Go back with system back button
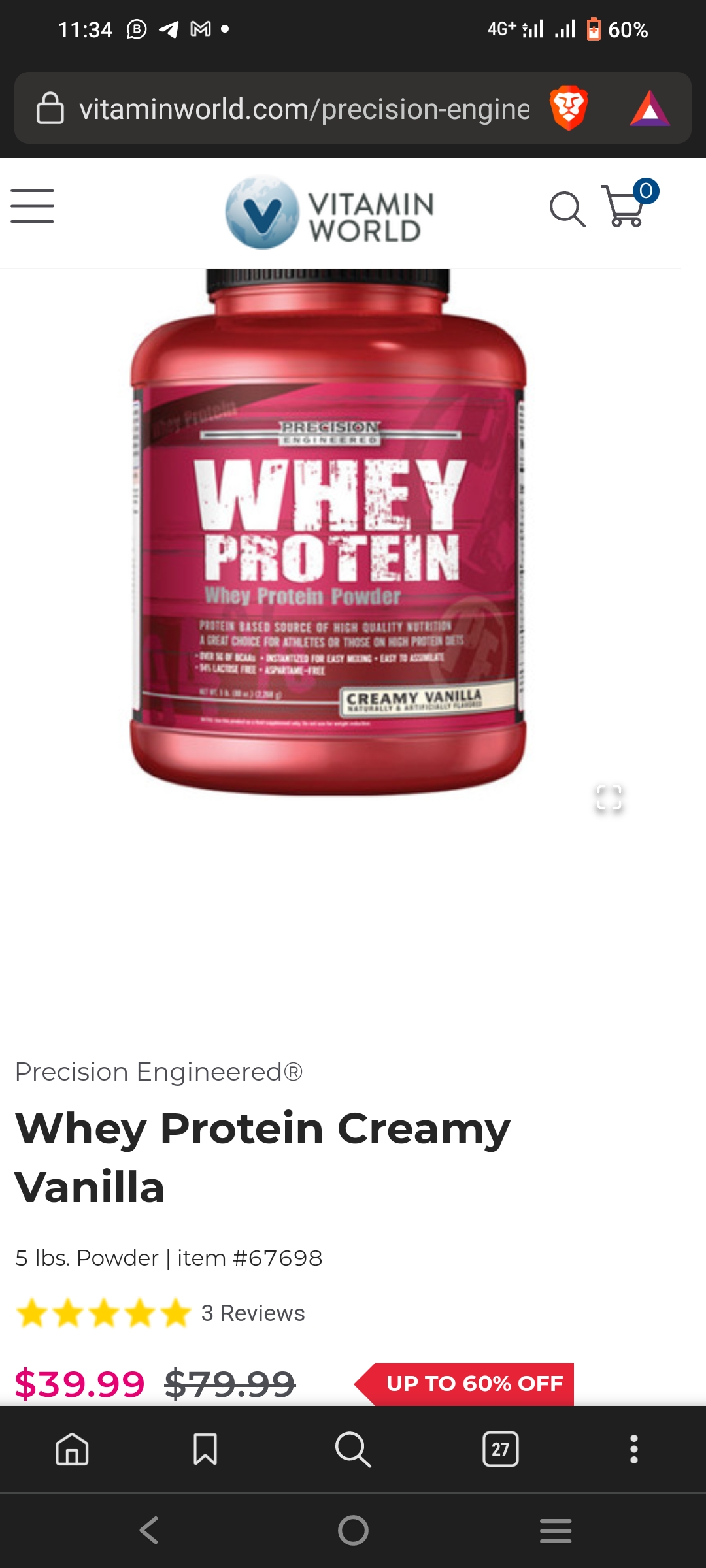The width and height of the screenshot is (706, 1568). 149,1530
